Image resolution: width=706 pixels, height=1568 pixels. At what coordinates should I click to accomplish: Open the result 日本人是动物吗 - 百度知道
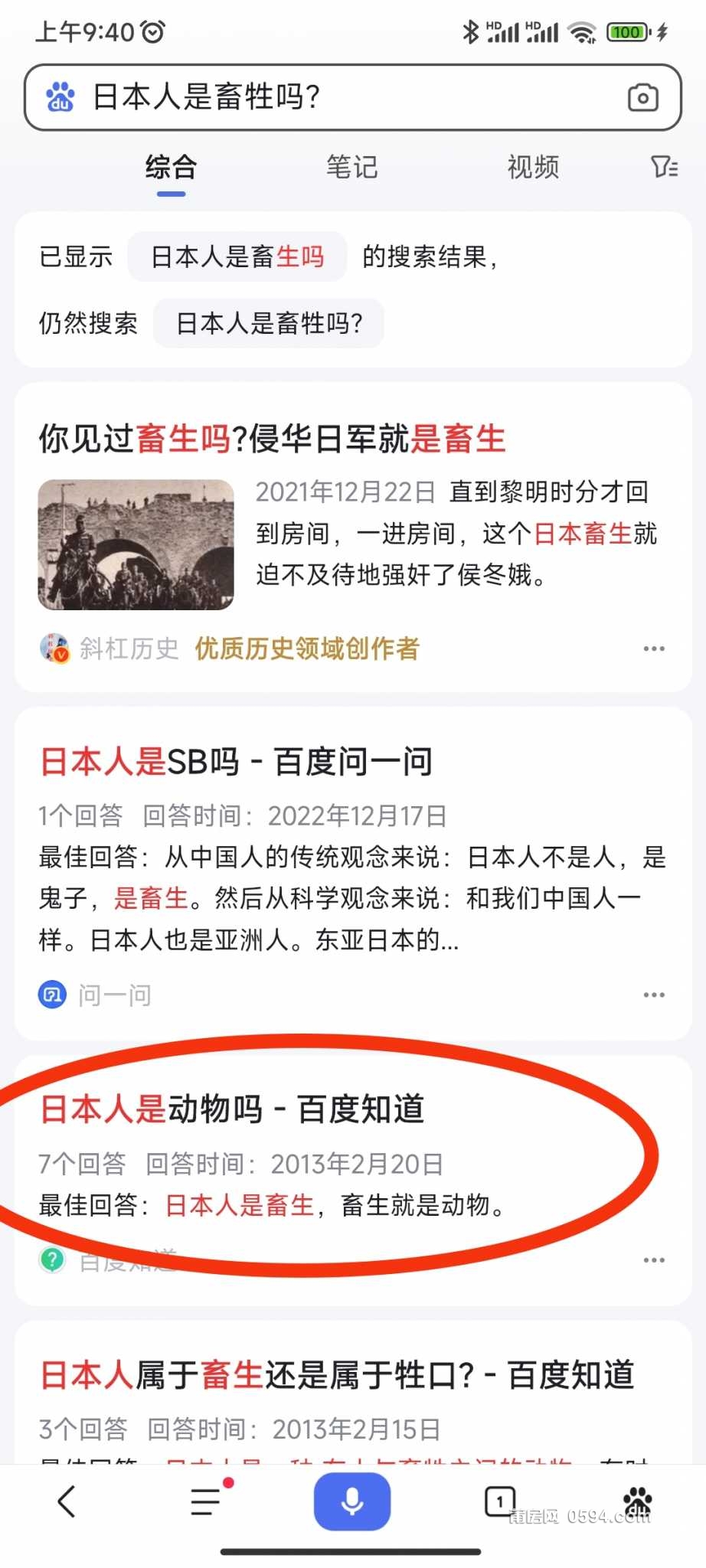coord(232,1109)
